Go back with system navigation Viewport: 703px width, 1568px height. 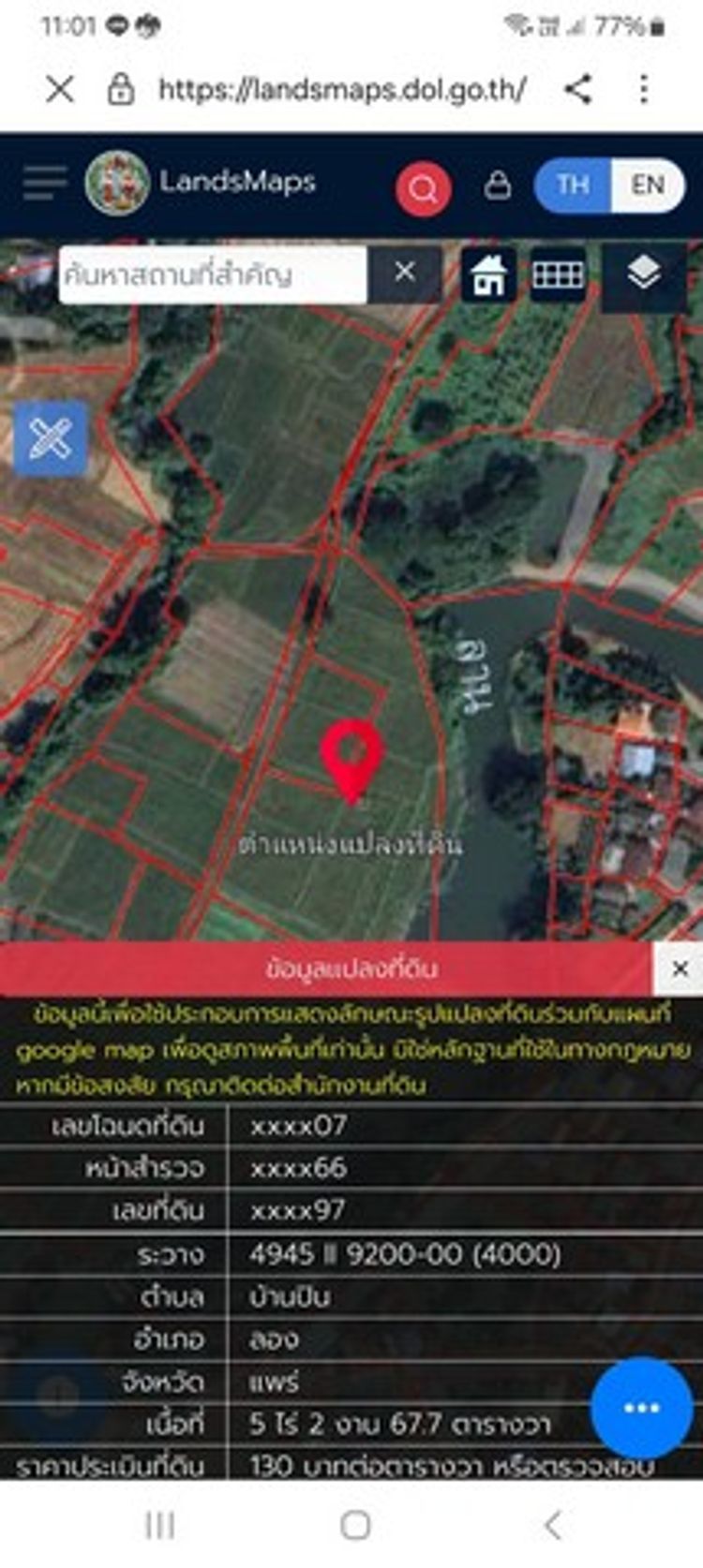553,1525
